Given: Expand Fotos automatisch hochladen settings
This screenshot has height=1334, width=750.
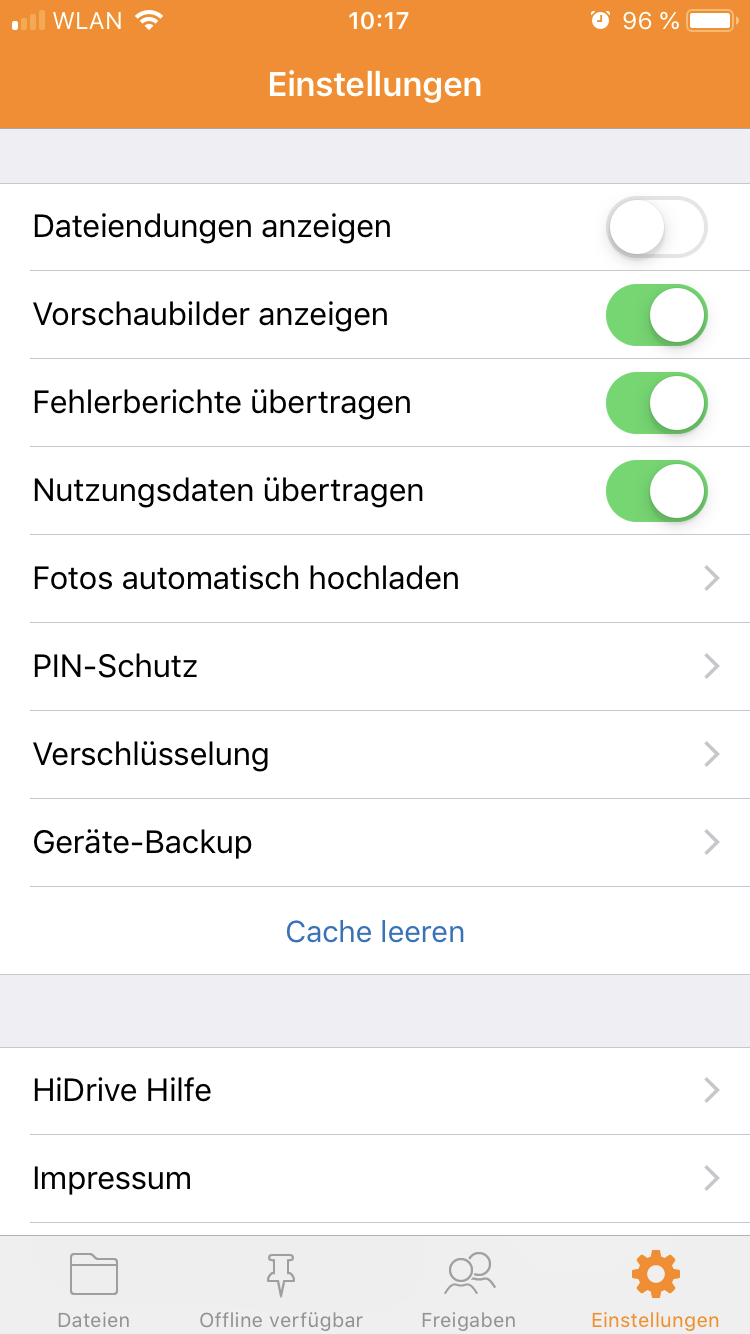Looking at the screenshot, I should (710, 578).
